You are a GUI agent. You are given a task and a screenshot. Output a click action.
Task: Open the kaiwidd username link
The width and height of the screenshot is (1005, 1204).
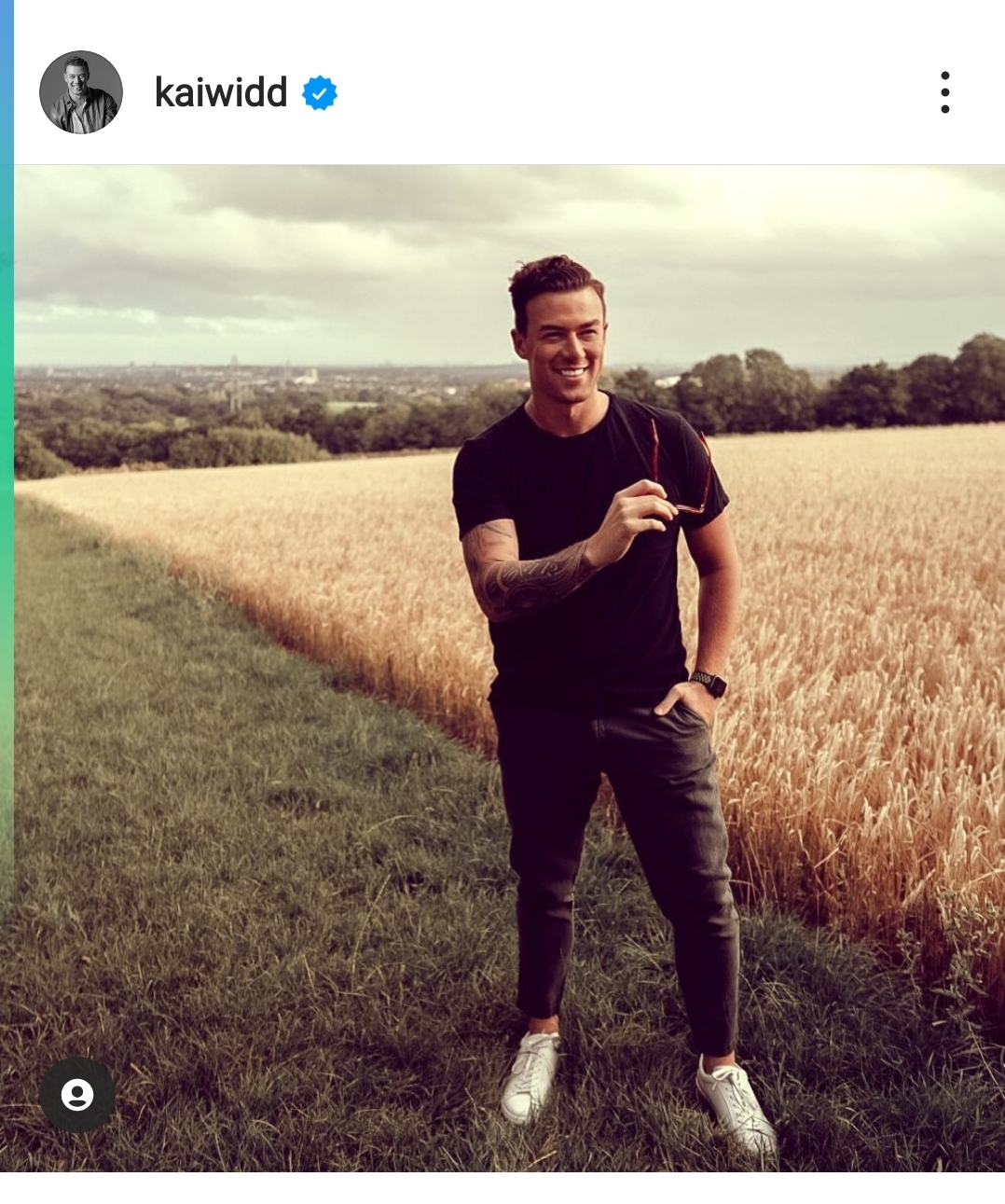click(x=221, y=92)
